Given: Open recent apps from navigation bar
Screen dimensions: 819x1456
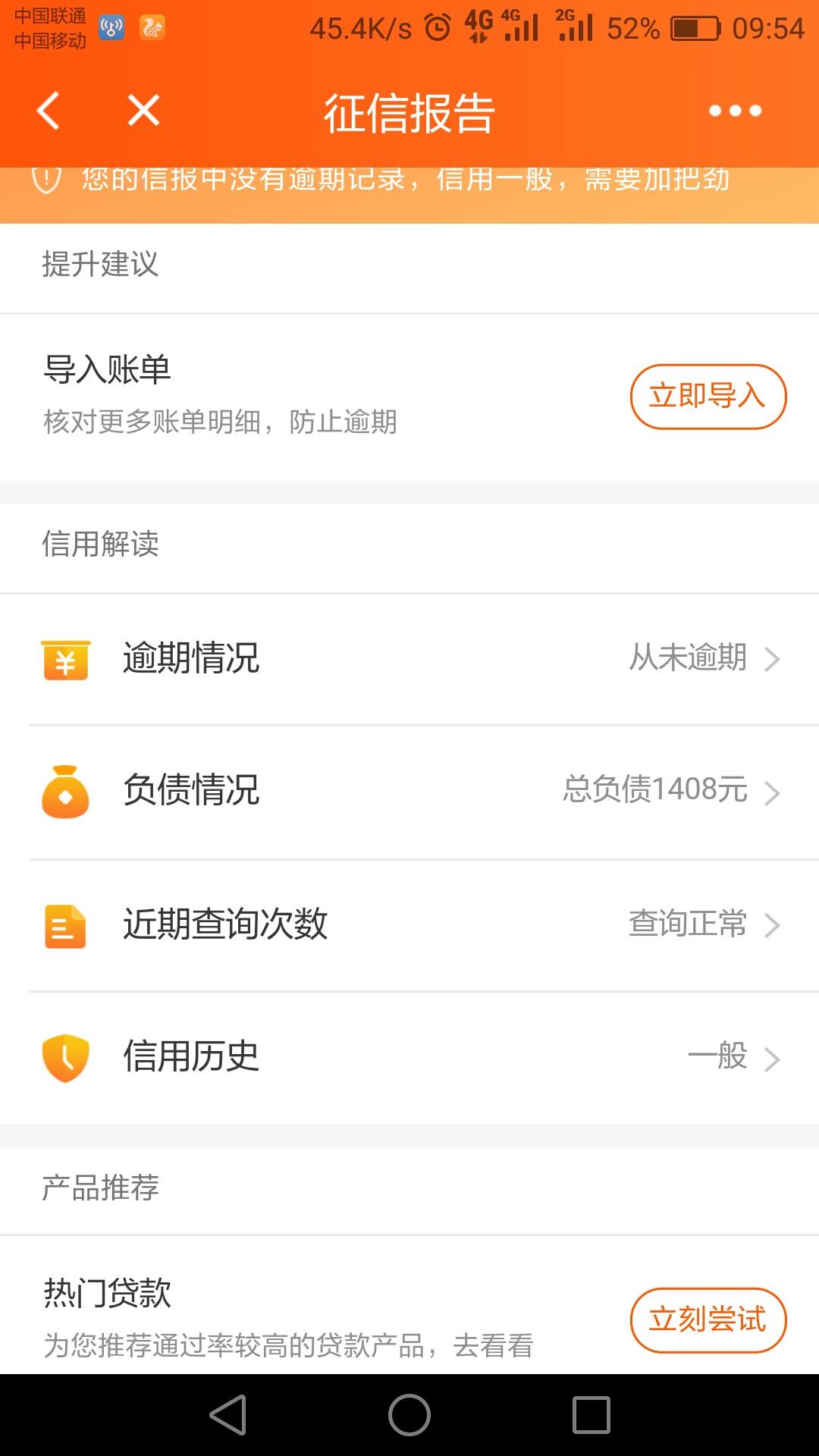Looking at the screenshot, I should (591, 1415).
